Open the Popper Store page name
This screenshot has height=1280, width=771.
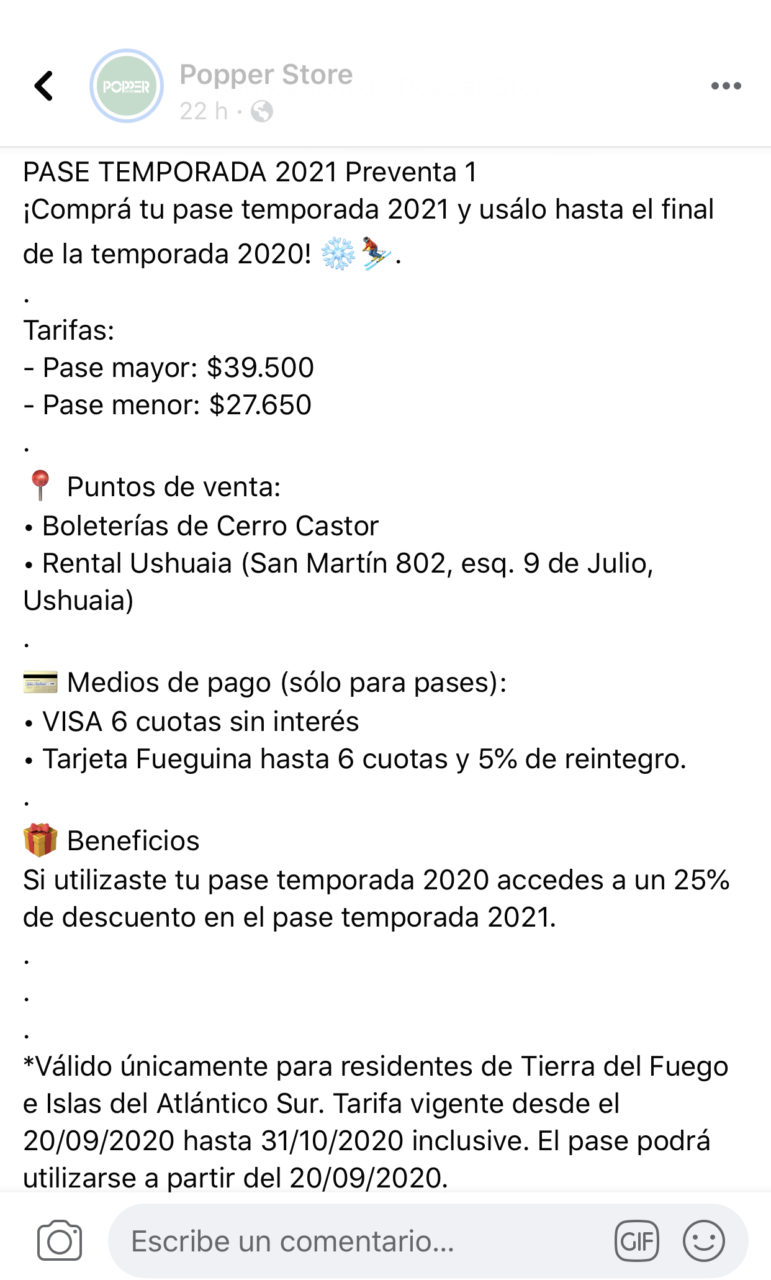(266, 74)
